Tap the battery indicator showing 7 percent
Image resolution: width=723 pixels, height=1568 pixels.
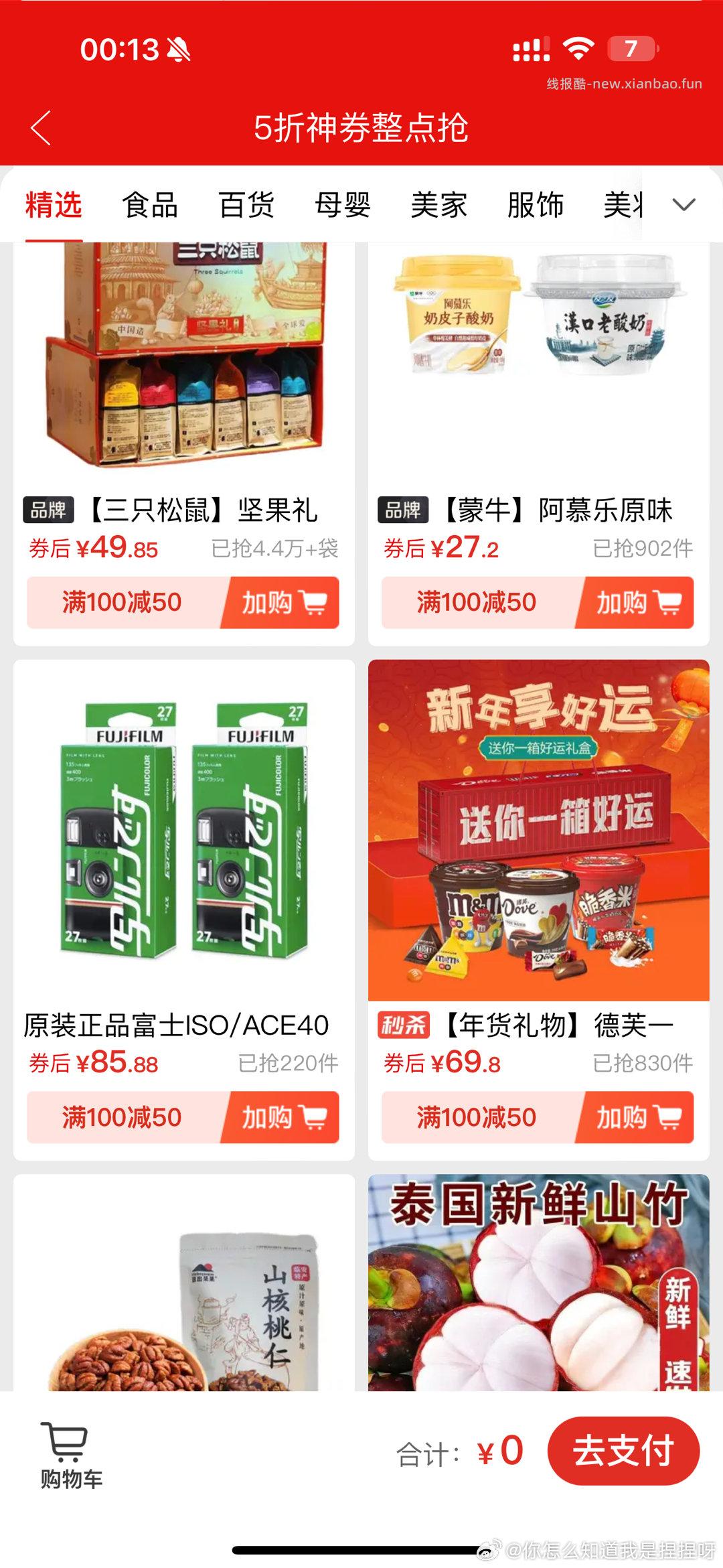click(631, 47)
